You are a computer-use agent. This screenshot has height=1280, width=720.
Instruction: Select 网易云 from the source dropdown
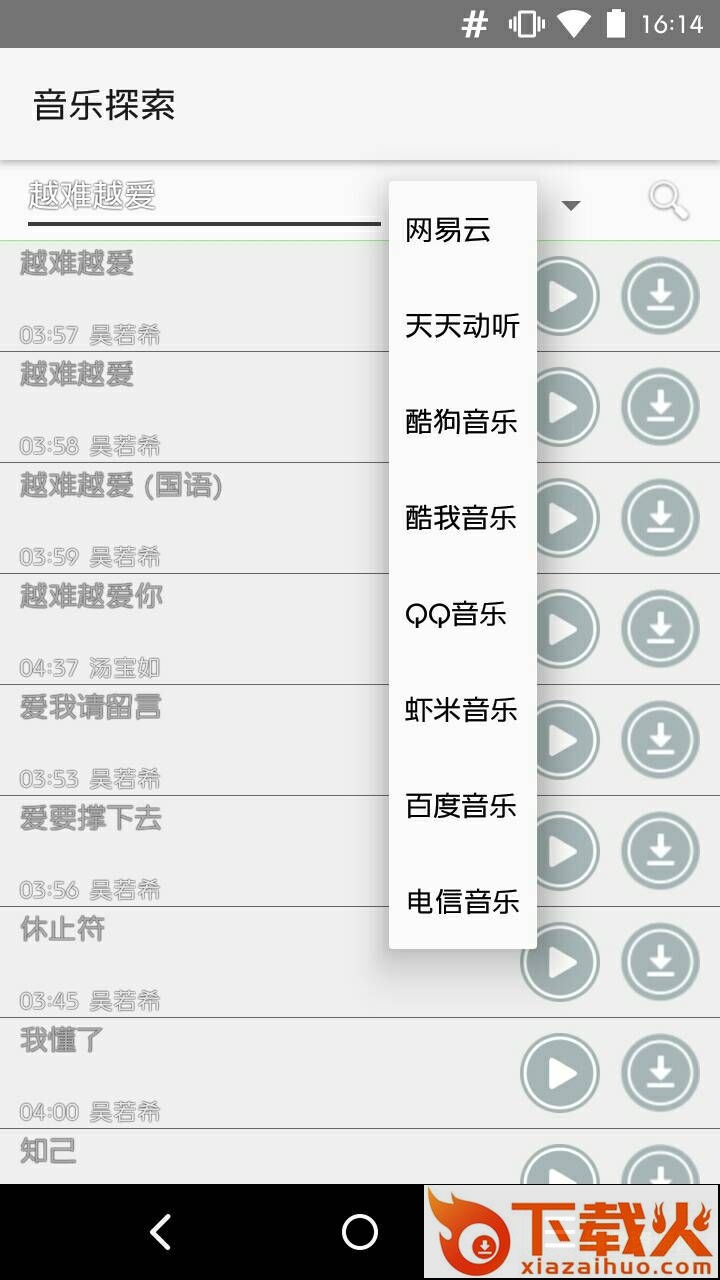462,230
